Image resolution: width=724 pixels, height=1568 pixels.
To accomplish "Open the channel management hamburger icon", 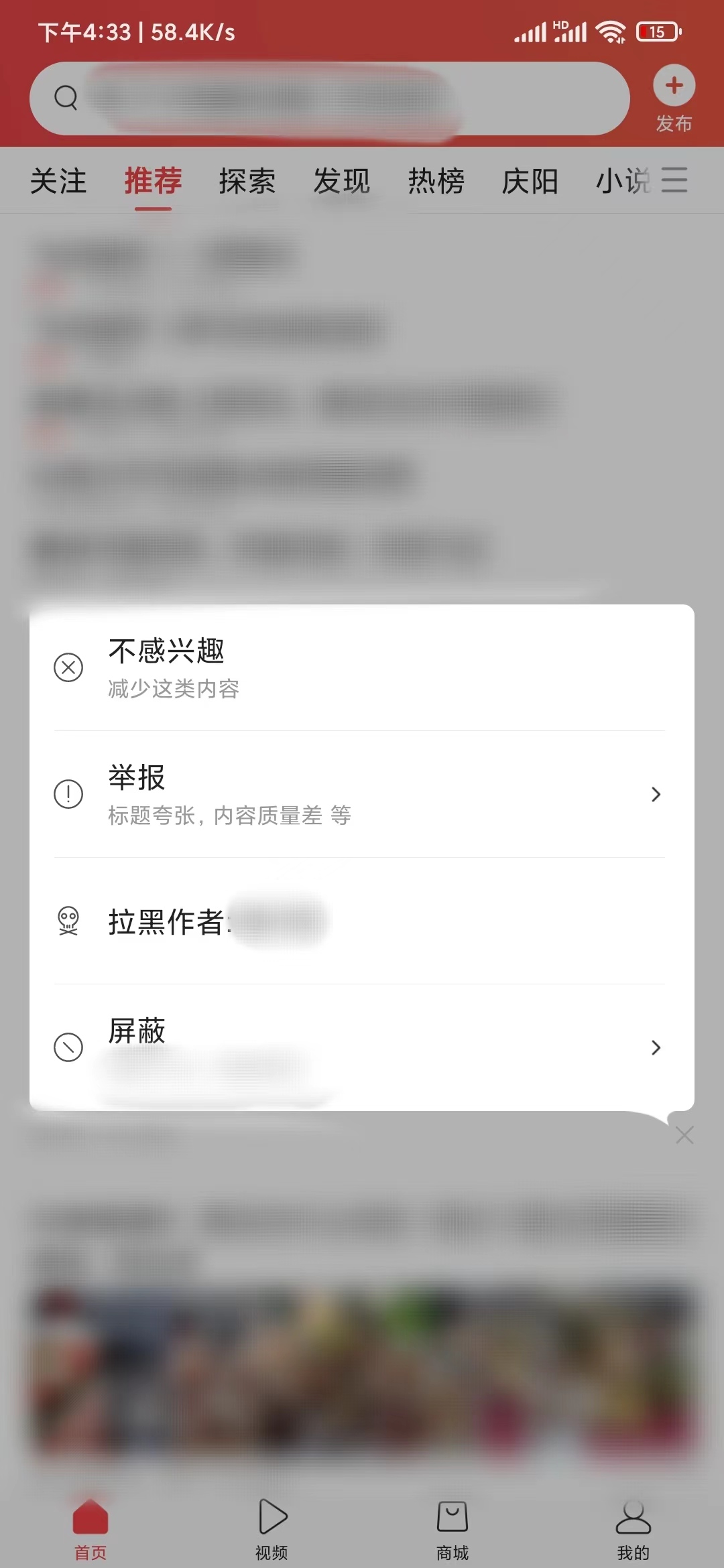I will click(x=676, y=181).
